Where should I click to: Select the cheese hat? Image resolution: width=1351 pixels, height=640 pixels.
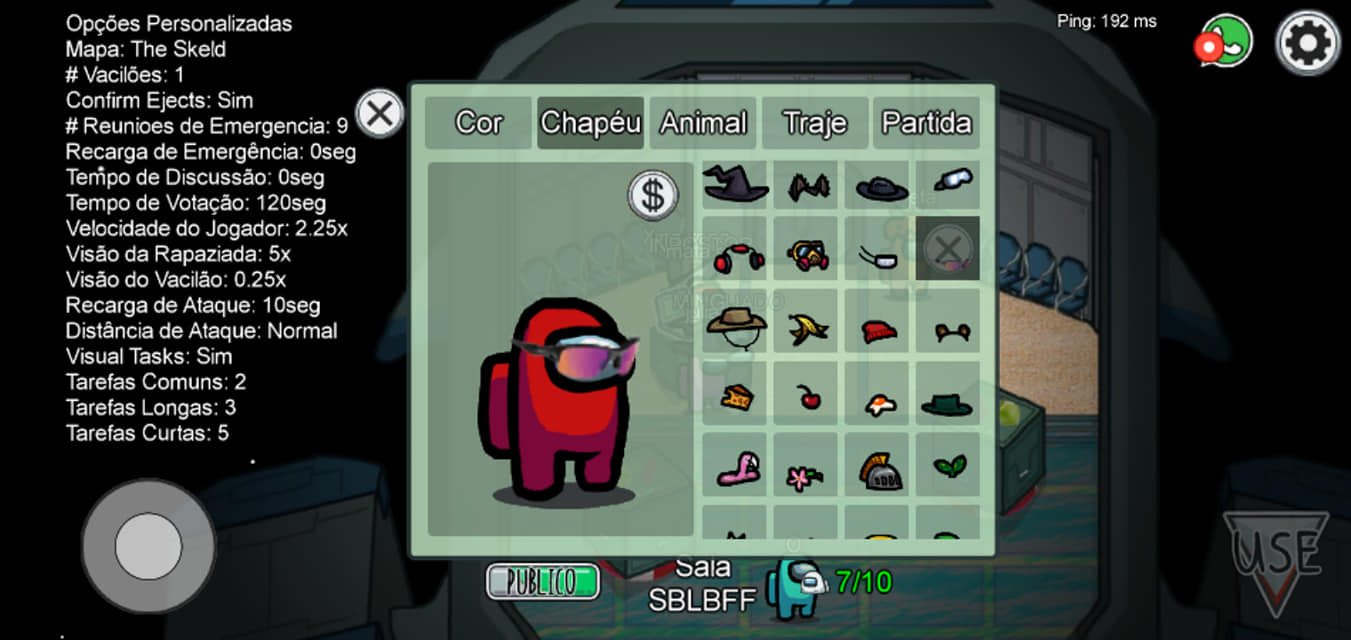[x=735, y=397]
